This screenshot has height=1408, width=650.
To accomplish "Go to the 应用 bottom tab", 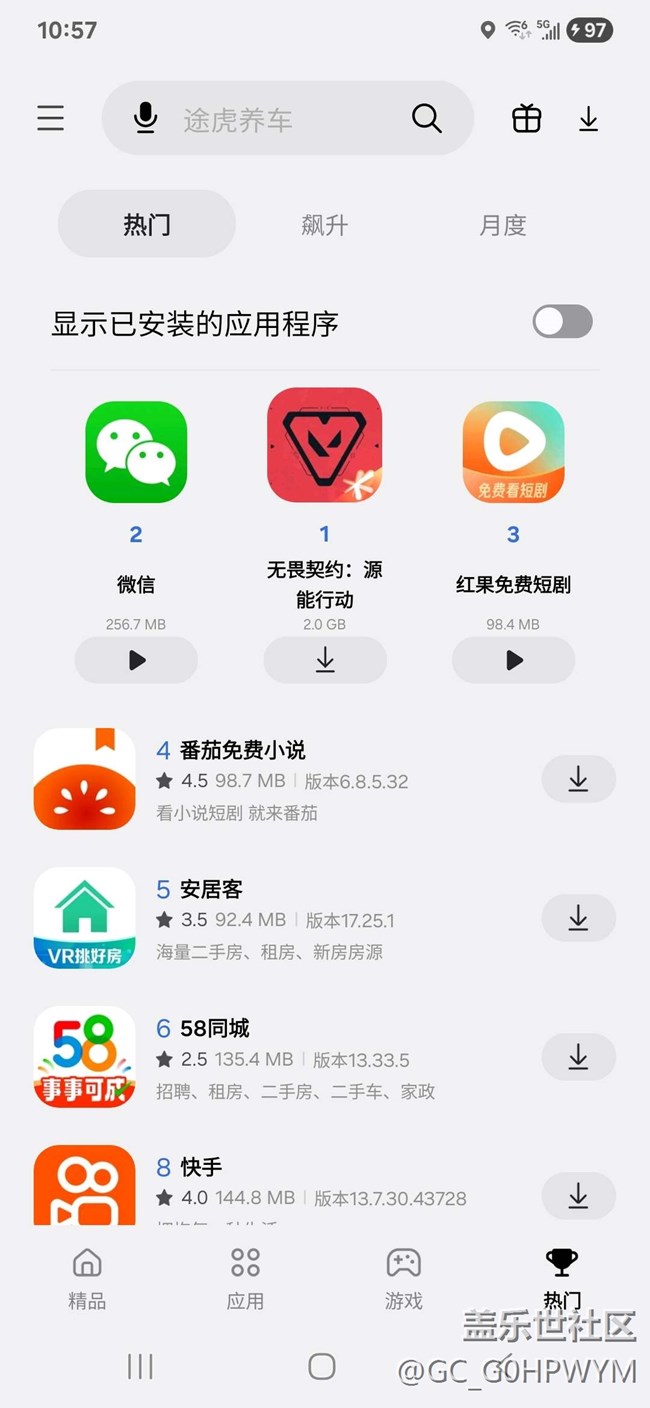I will (245, 1279).
